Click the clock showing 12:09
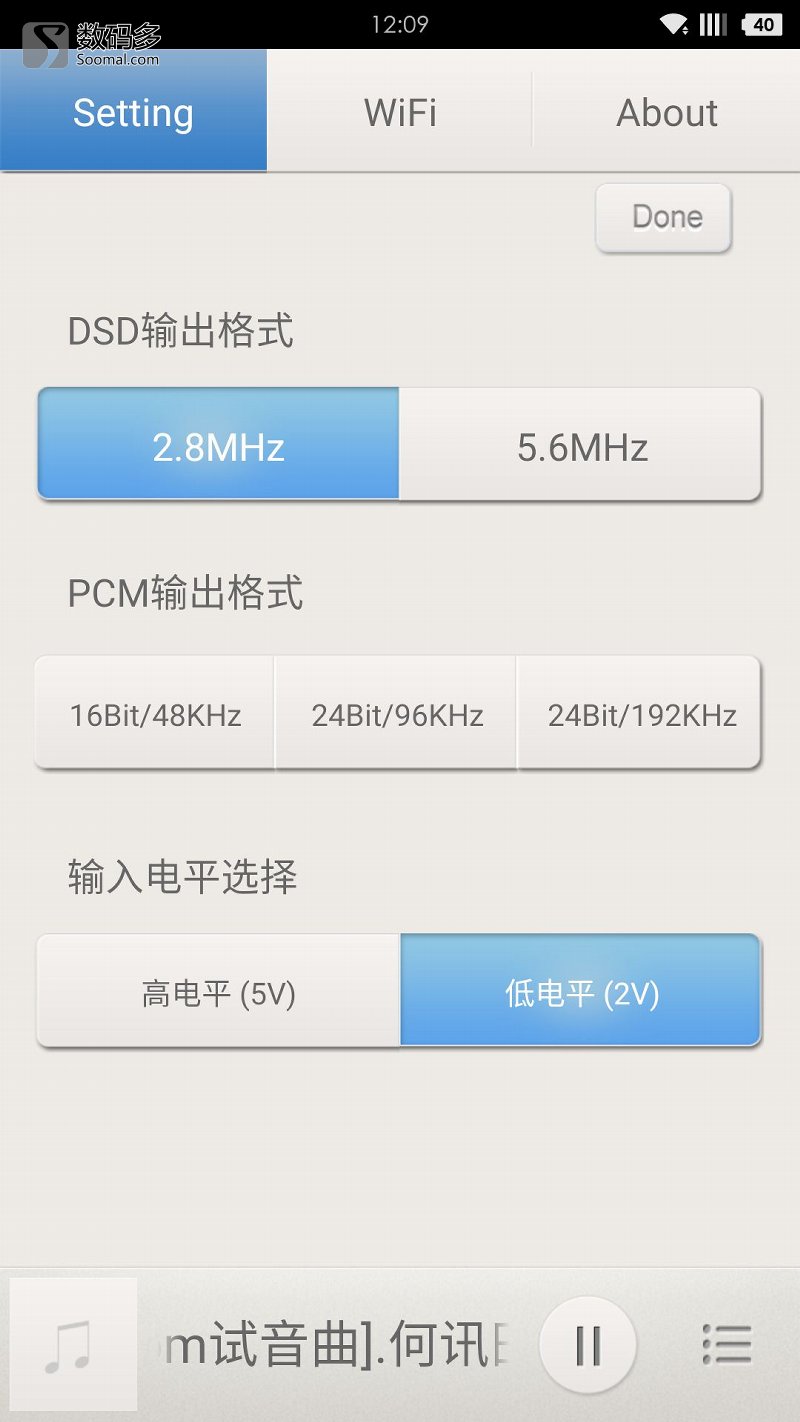 coord(399,22)
